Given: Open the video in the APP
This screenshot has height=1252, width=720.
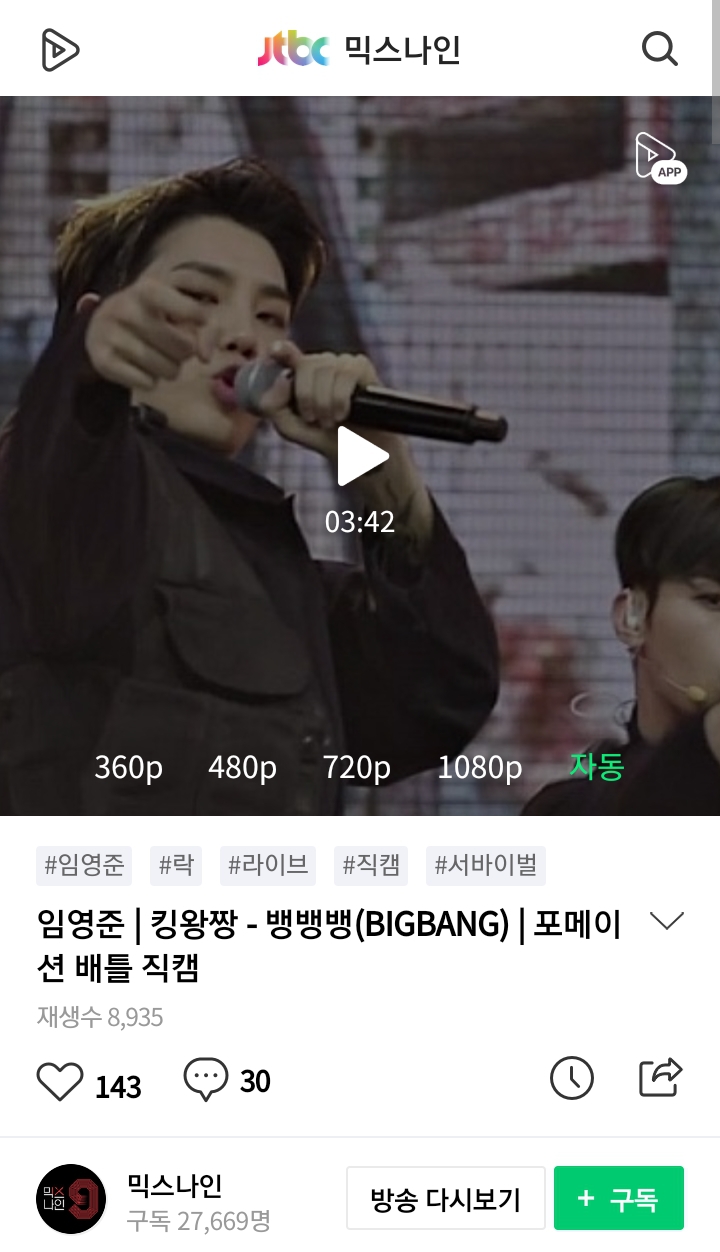Looking at the screenshot, I should click(x=660, y=157).
